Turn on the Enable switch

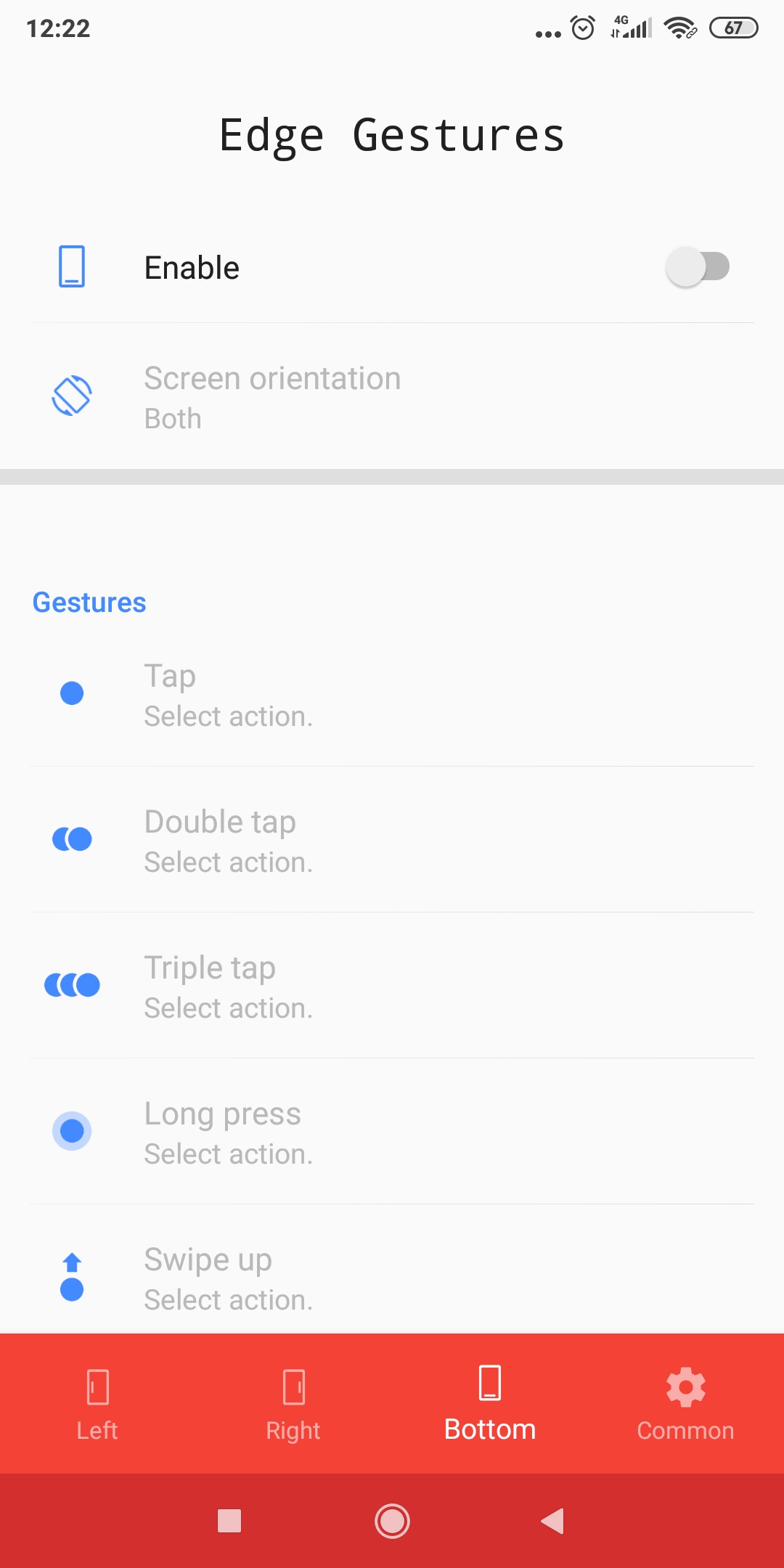pos(697,266)
